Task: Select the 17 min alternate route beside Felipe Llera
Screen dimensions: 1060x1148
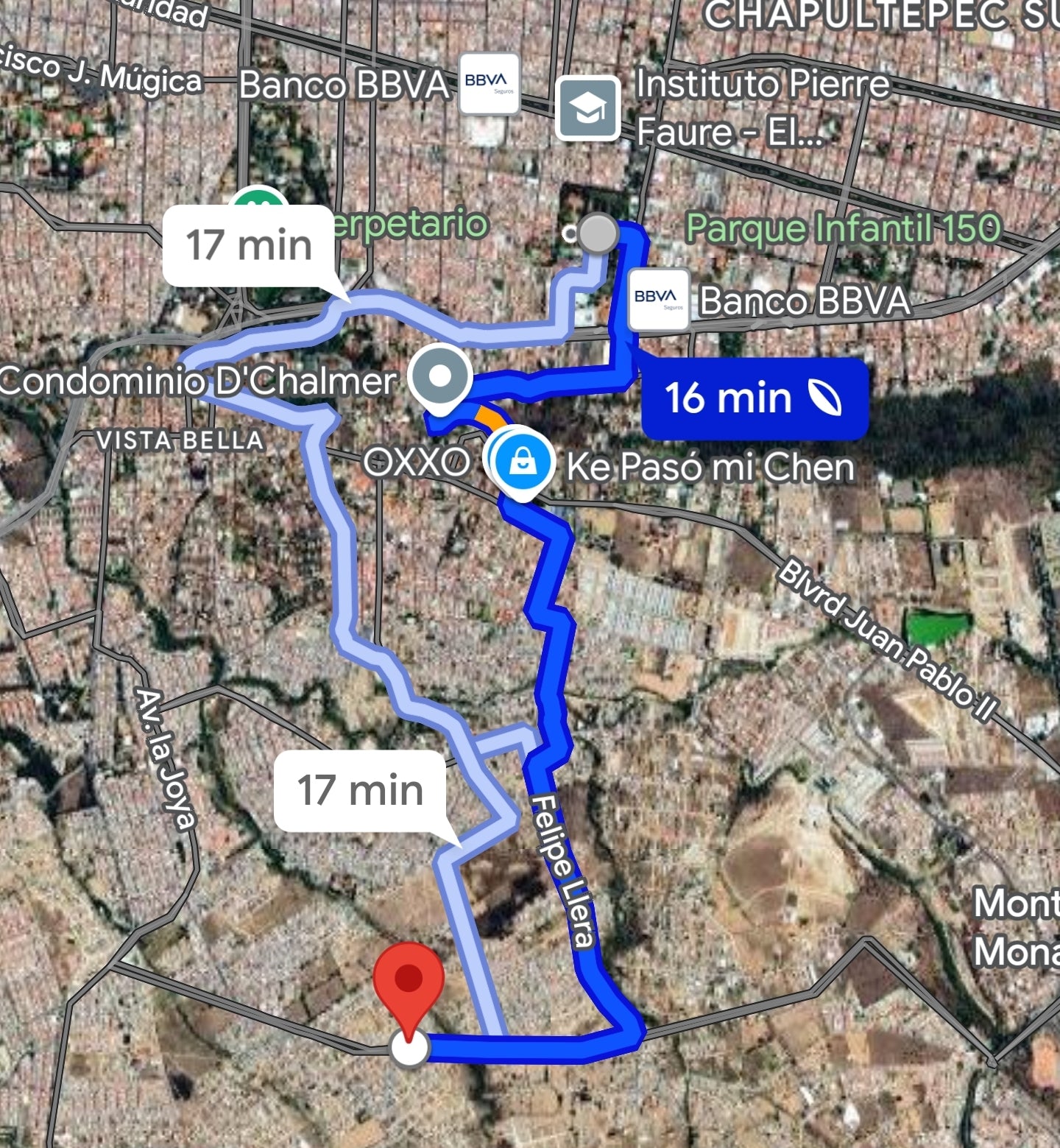Action: click(x=360, y=790)
